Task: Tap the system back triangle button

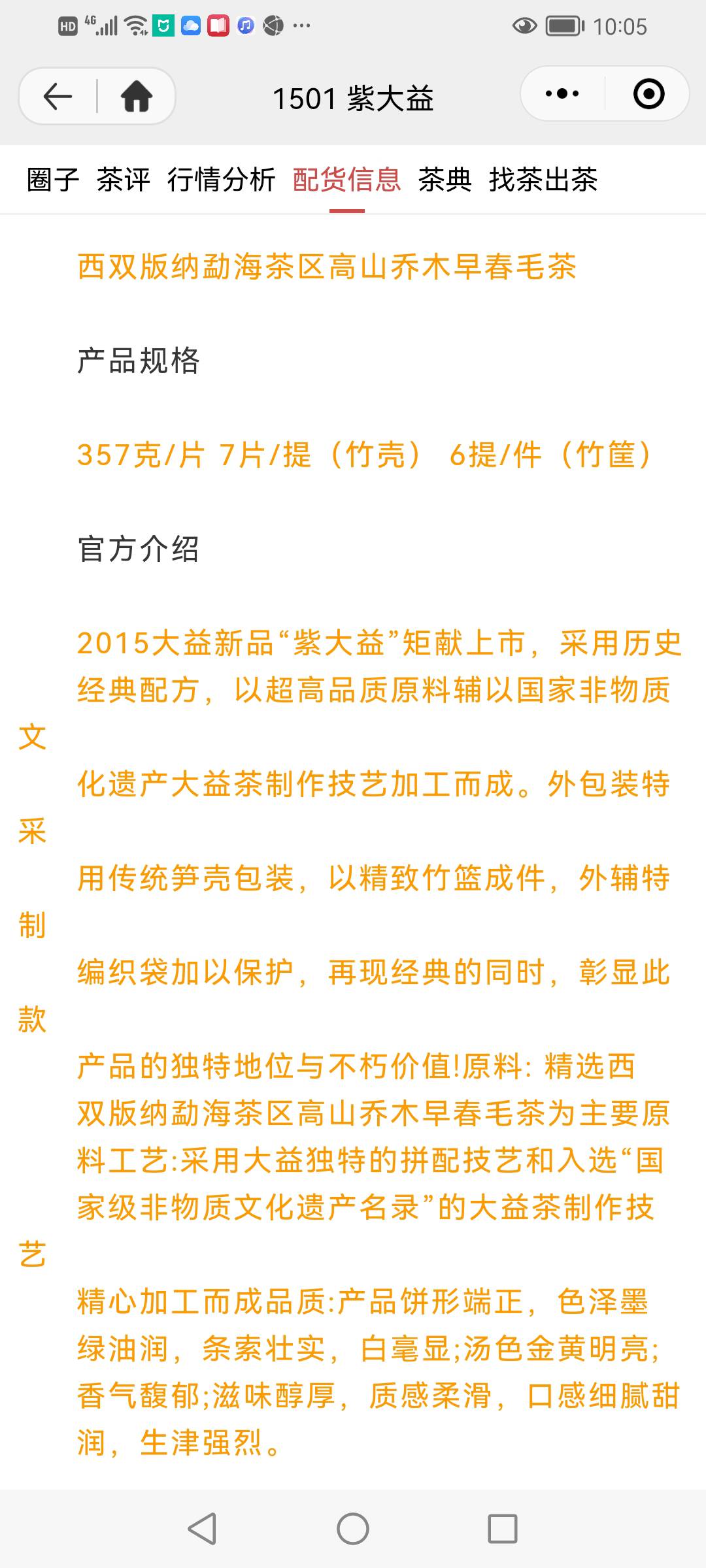Action: pos(203,1529)
